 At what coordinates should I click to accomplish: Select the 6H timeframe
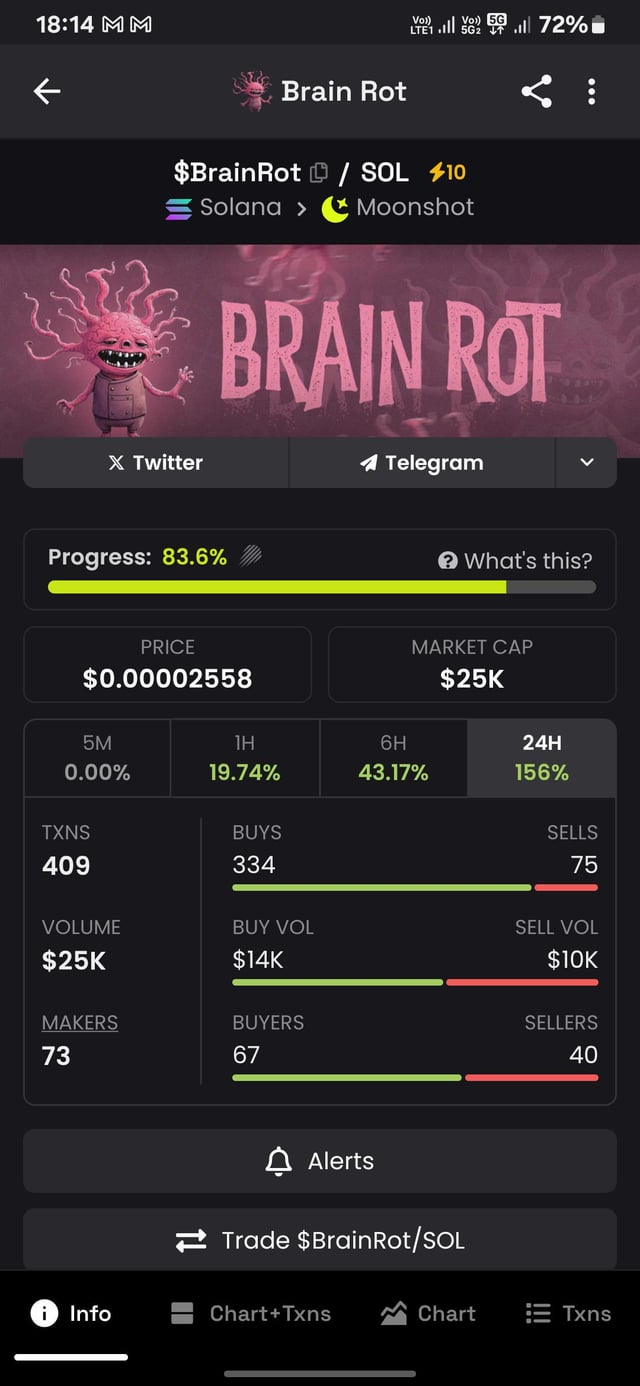(393, 758)
